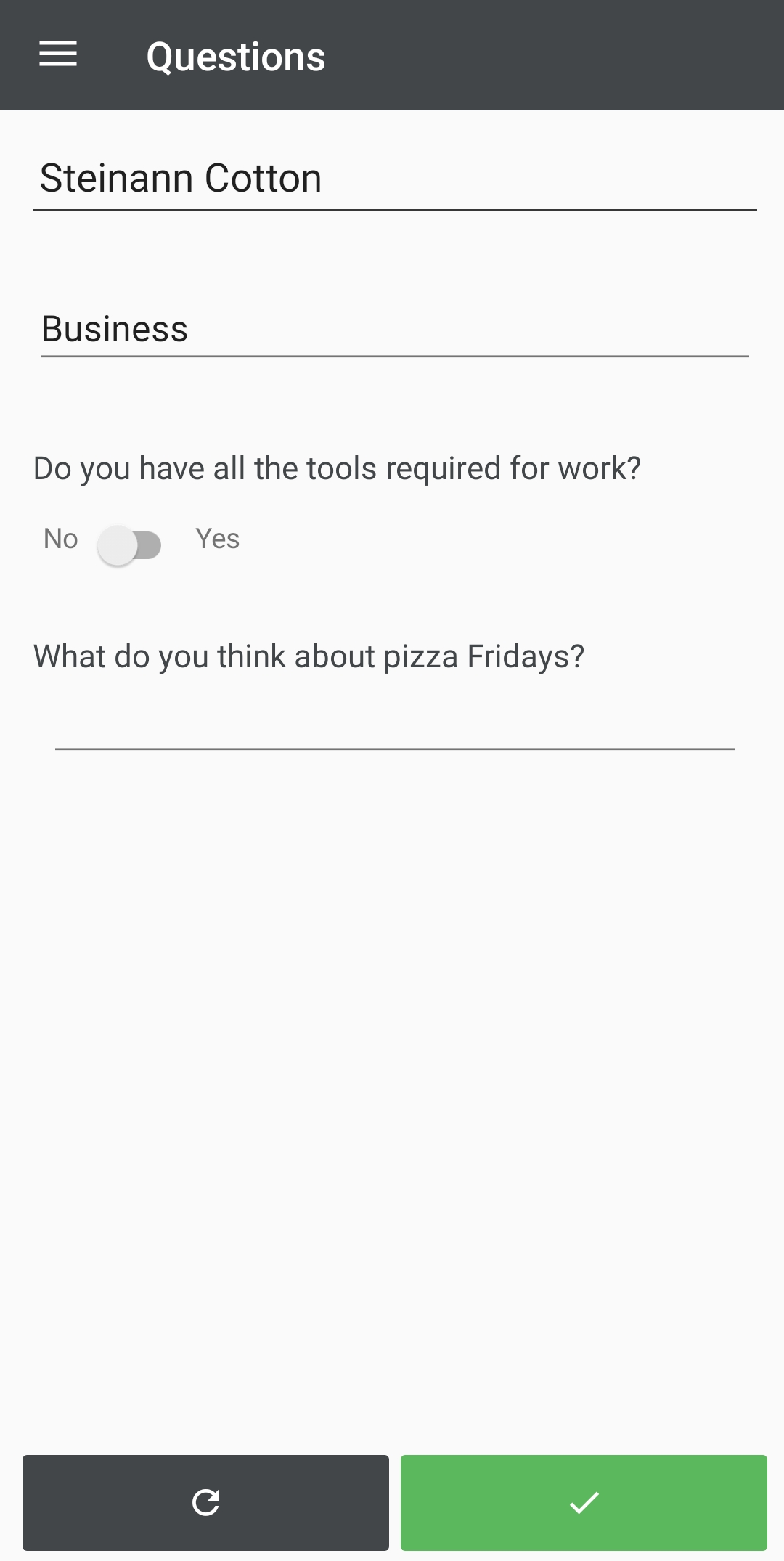Select the 'Yes' label beside the switch
Viewport: 784px width, 1561px height.
pyautogui.click(x=216, y=539)
